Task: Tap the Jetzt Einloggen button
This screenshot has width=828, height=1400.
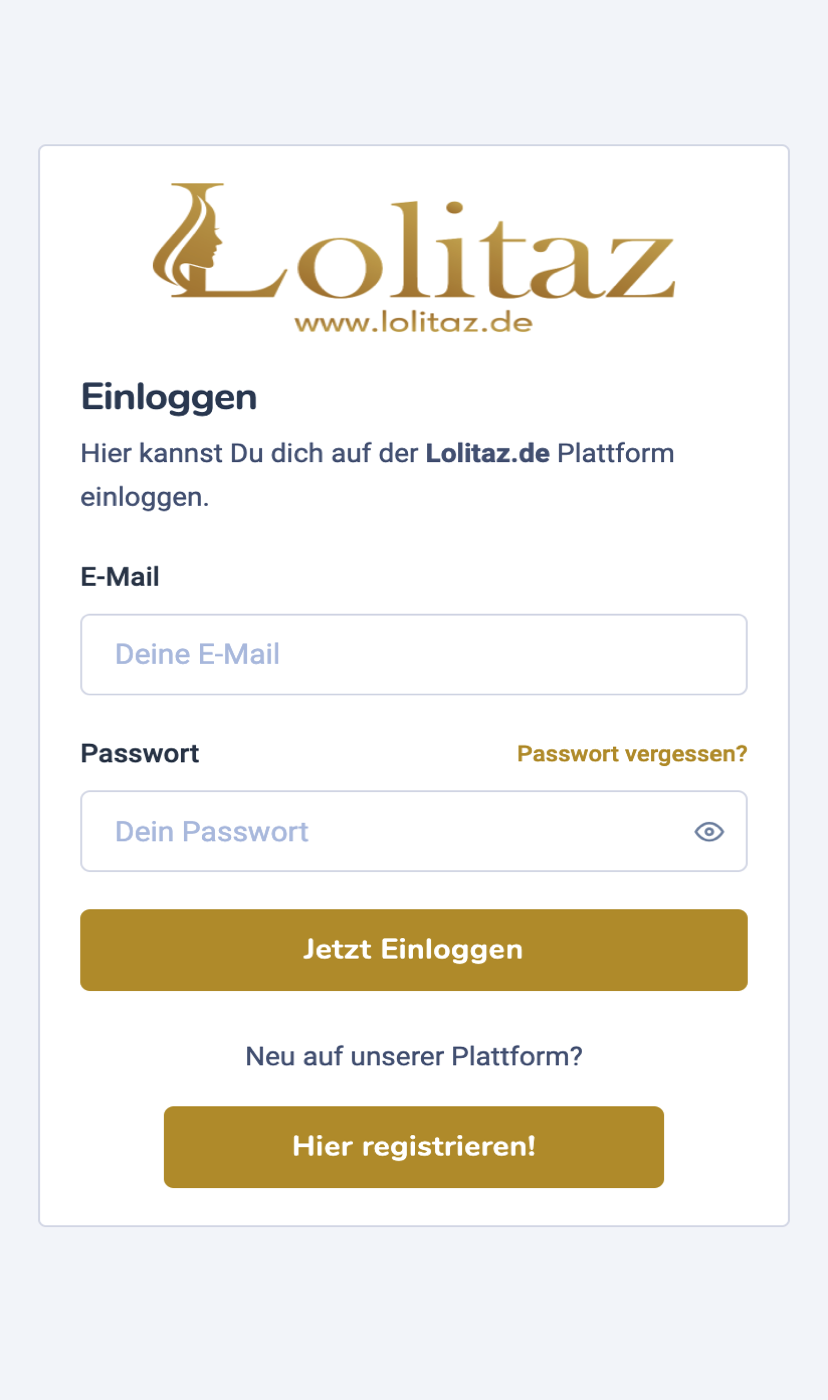Action: pyautogui.click(x=413, y=949)
